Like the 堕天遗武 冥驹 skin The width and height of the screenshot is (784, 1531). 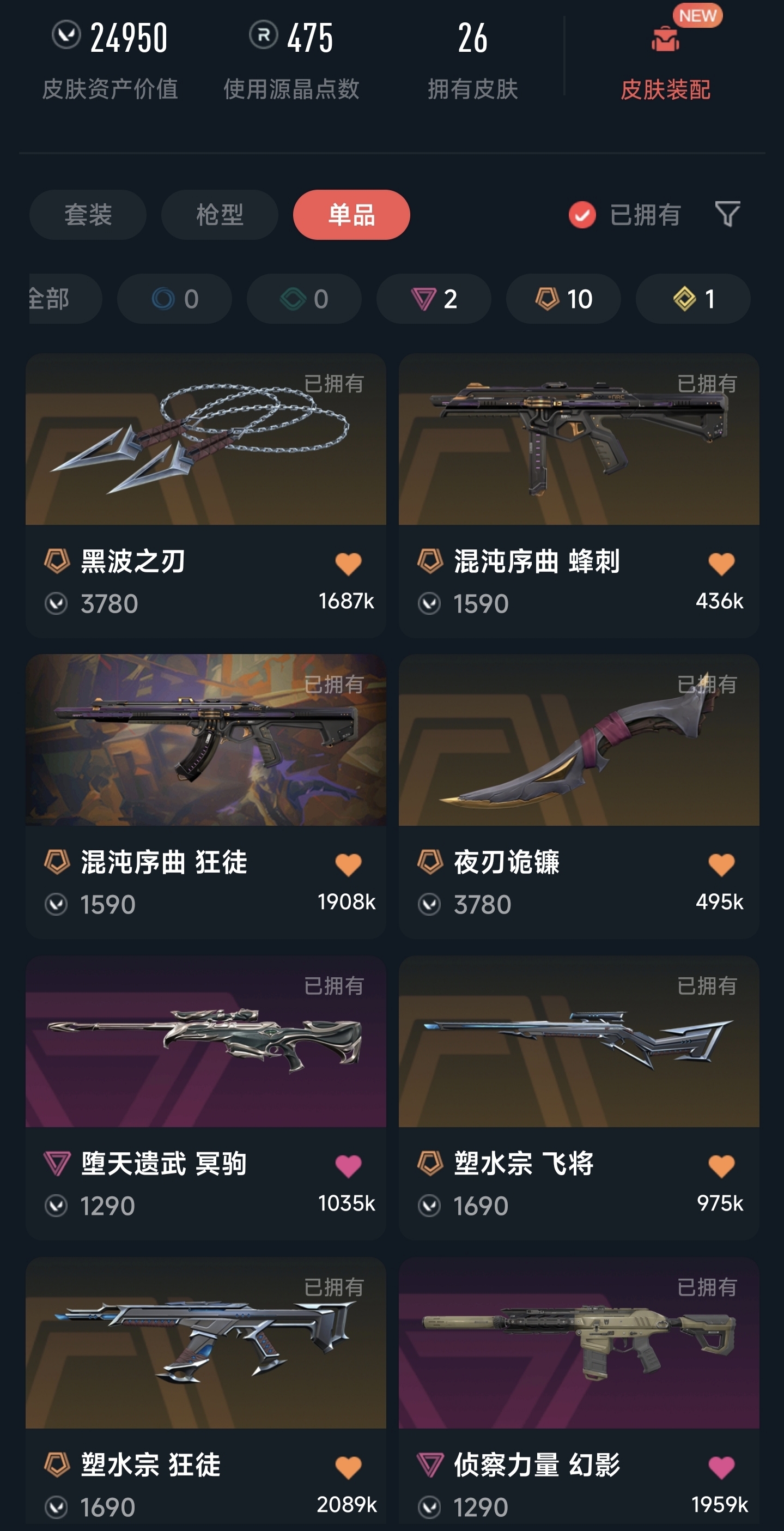pos(348,1166)
